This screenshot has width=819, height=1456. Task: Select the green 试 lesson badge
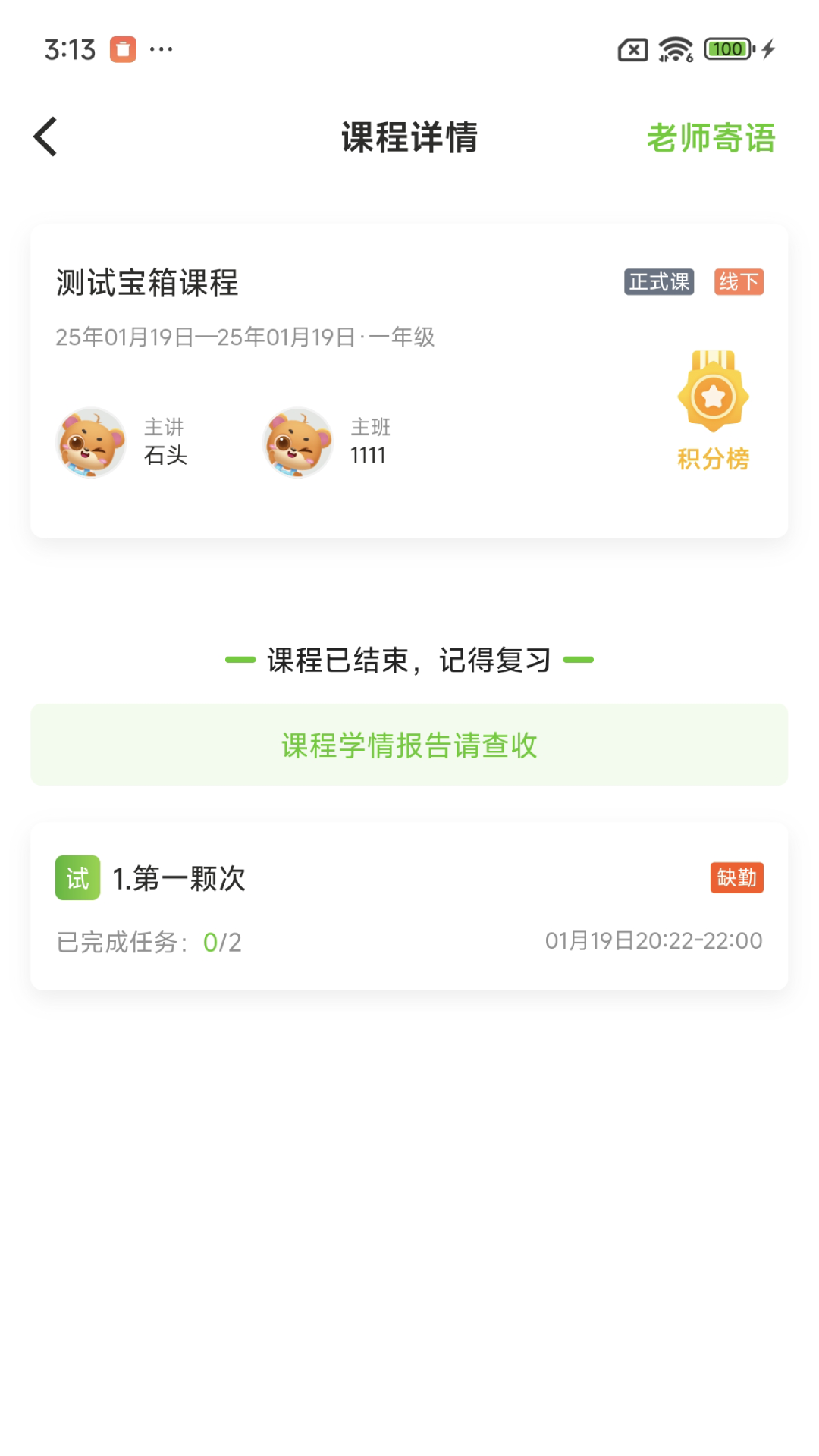click(x=77, y=877)
